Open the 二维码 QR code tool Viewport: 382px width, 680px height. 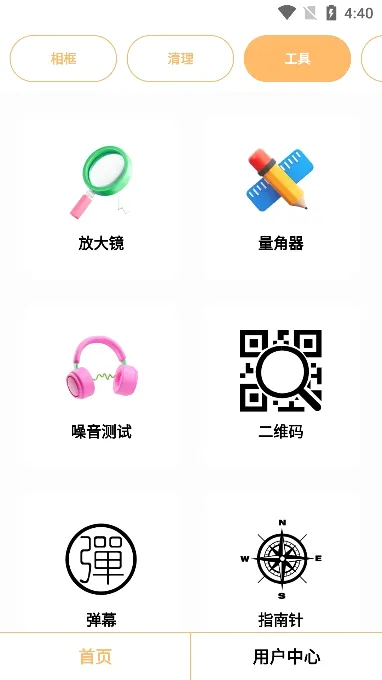(x=281, y=386)
